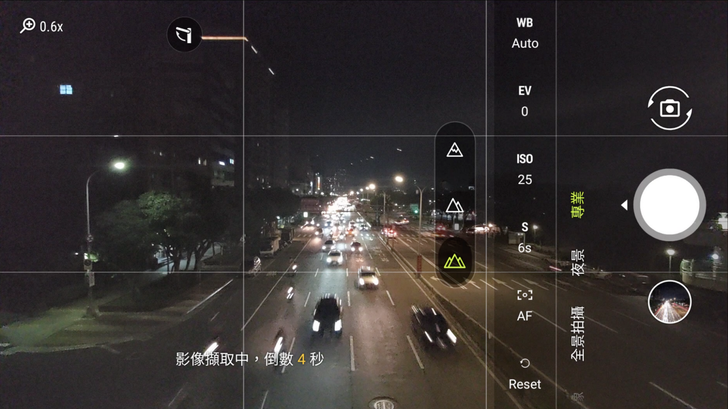Switch to 專業 pro mode
The height and width of the screenshot is (409, 728).
pyautogui.click(x=578, y=205)
